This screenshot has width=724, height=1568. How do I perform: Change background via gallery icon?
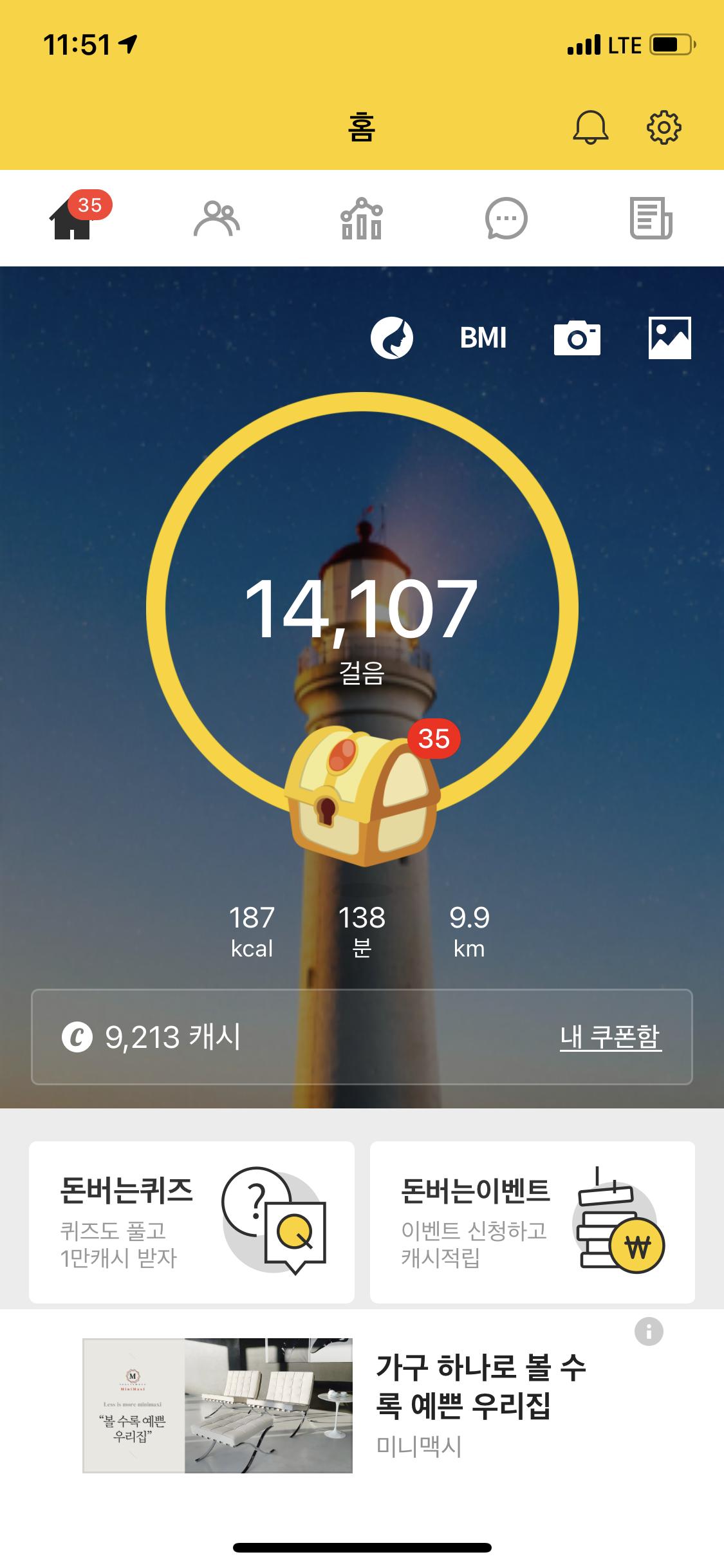[669, 337]
